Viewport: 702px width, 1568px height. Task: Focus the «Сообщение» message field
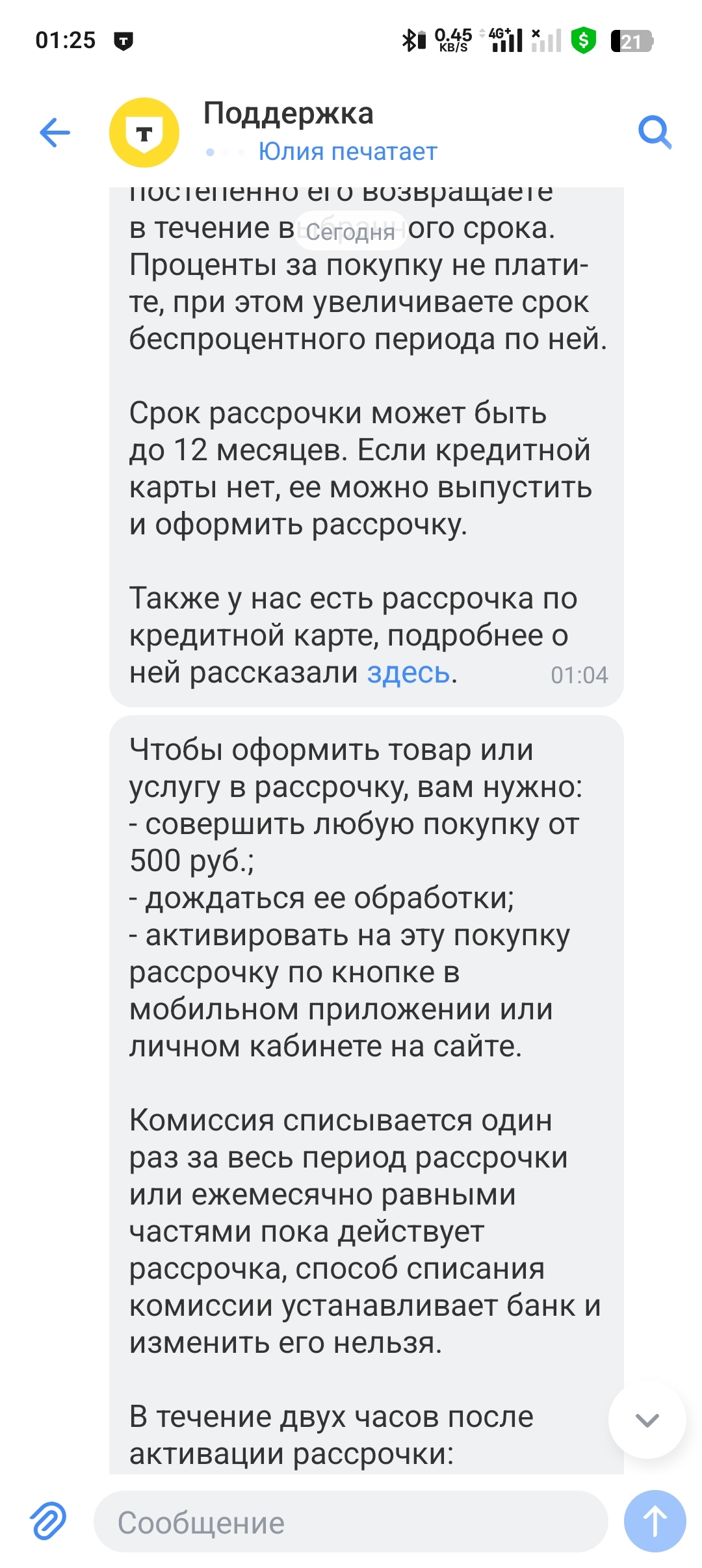click(x=351, y=1522)
